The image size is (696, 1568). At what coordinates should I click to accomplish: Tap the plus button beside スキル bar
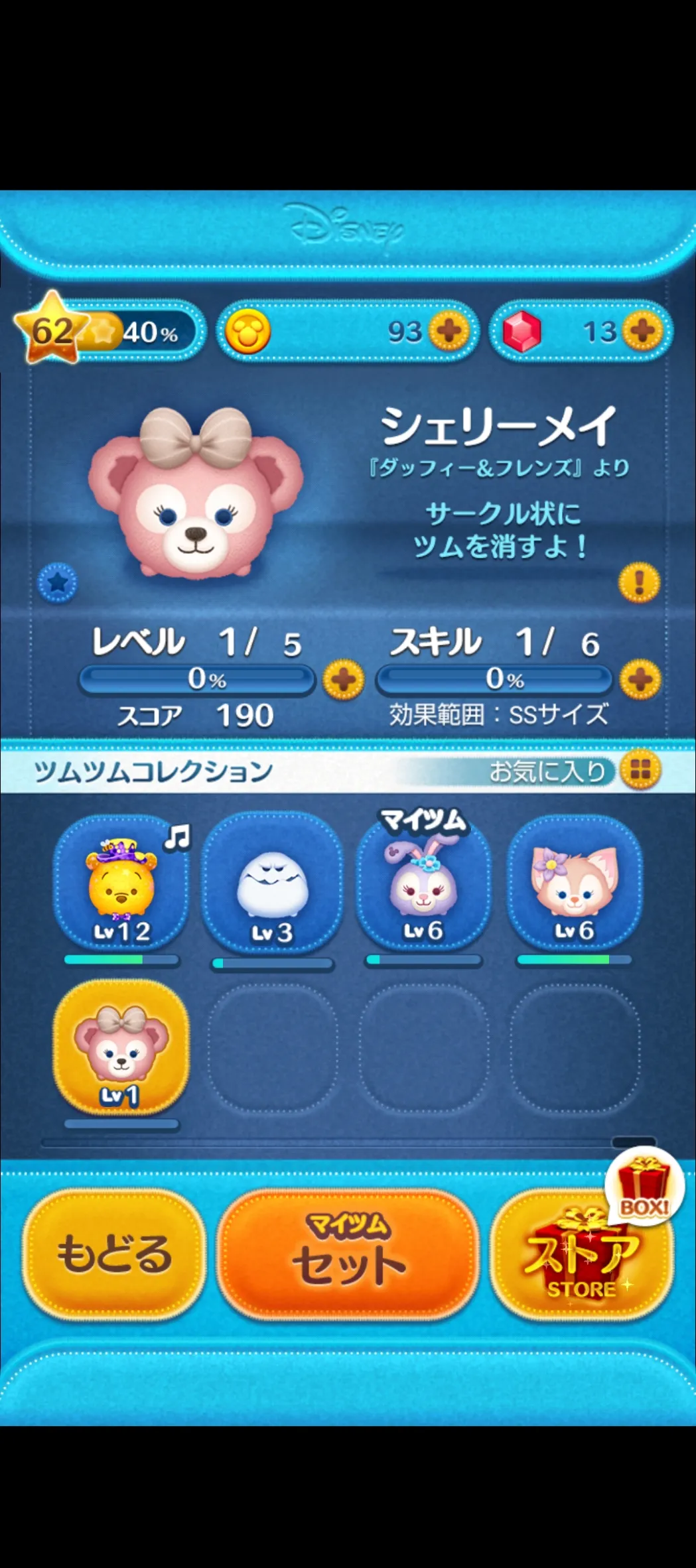click(x=640, y=679)
